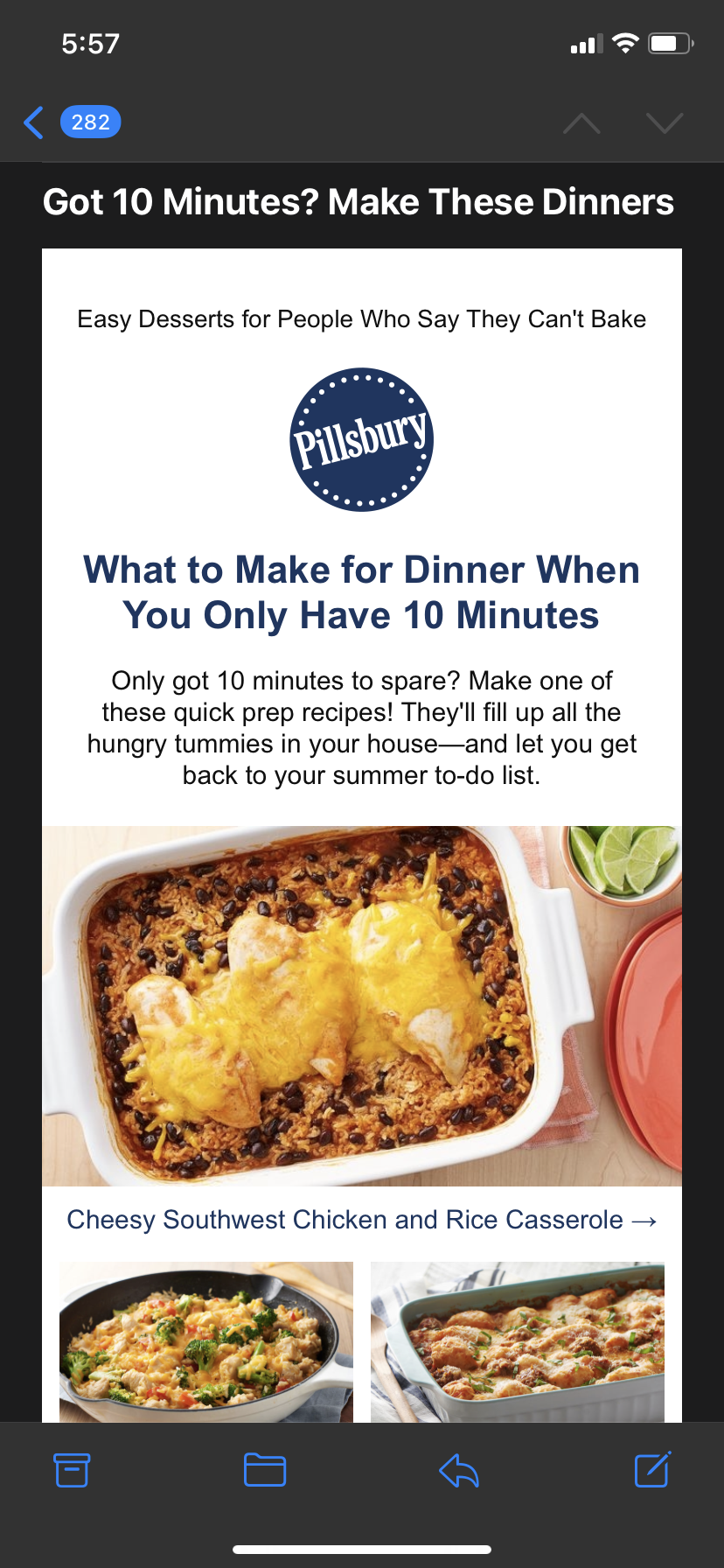The width and height of the screenshot is (724, 1568).
Task: Open the Cheesy Southwest Chicken and Rice Casserole link
Action: click(362, 1220)
